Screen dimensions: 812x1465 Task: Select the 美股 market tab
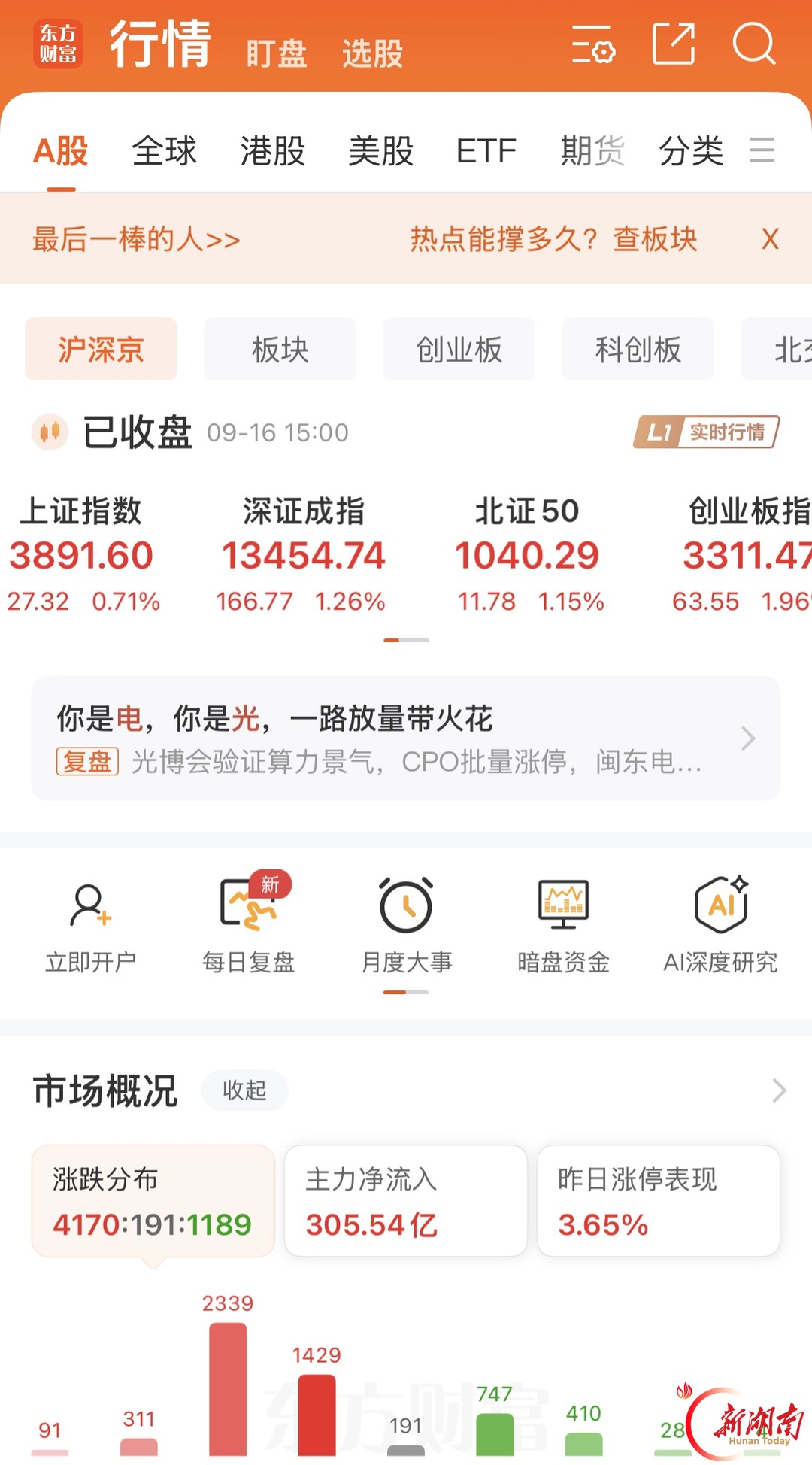[381, 151]
